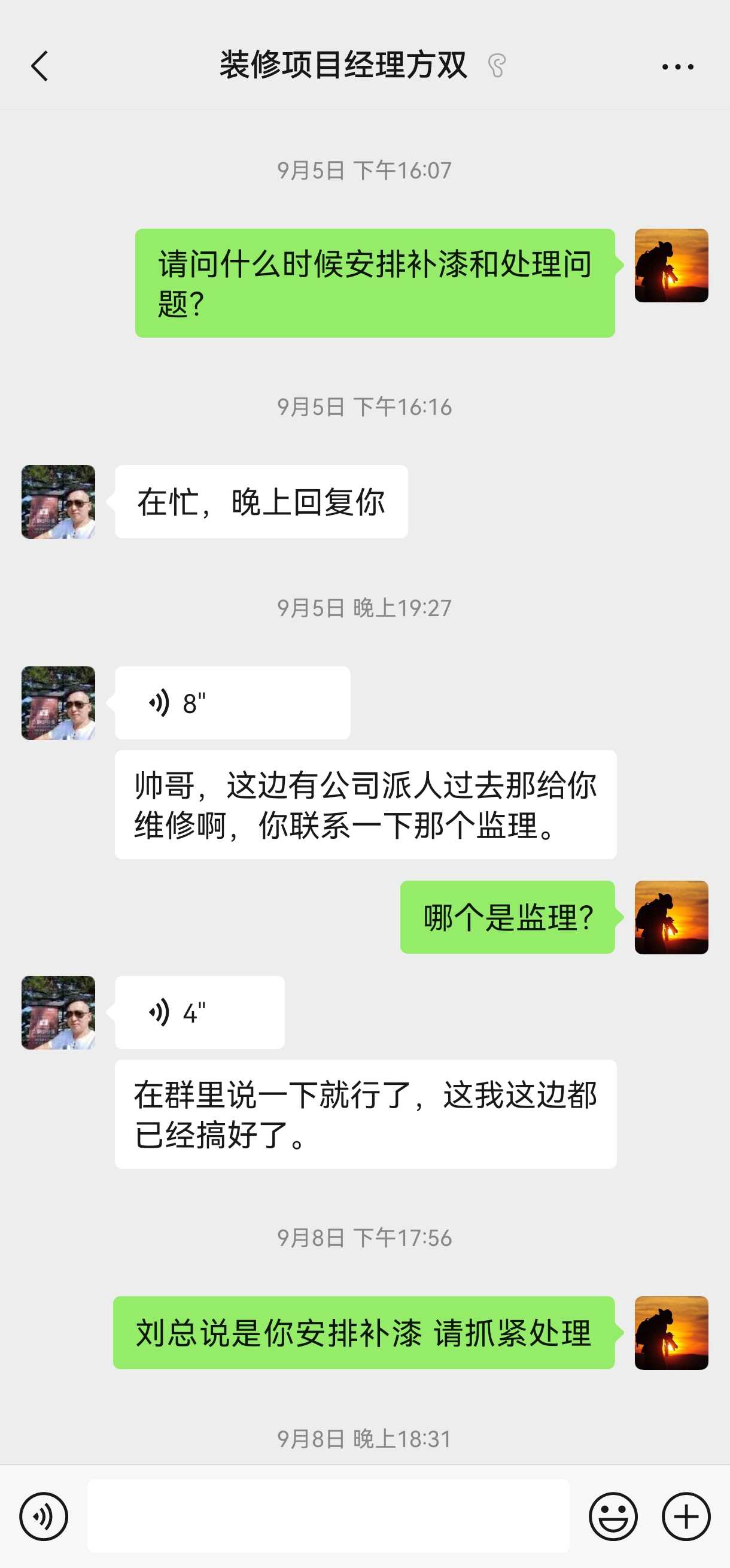Tap the message input field
The width and height of the screenshot is (730, 1568).
328,1517
